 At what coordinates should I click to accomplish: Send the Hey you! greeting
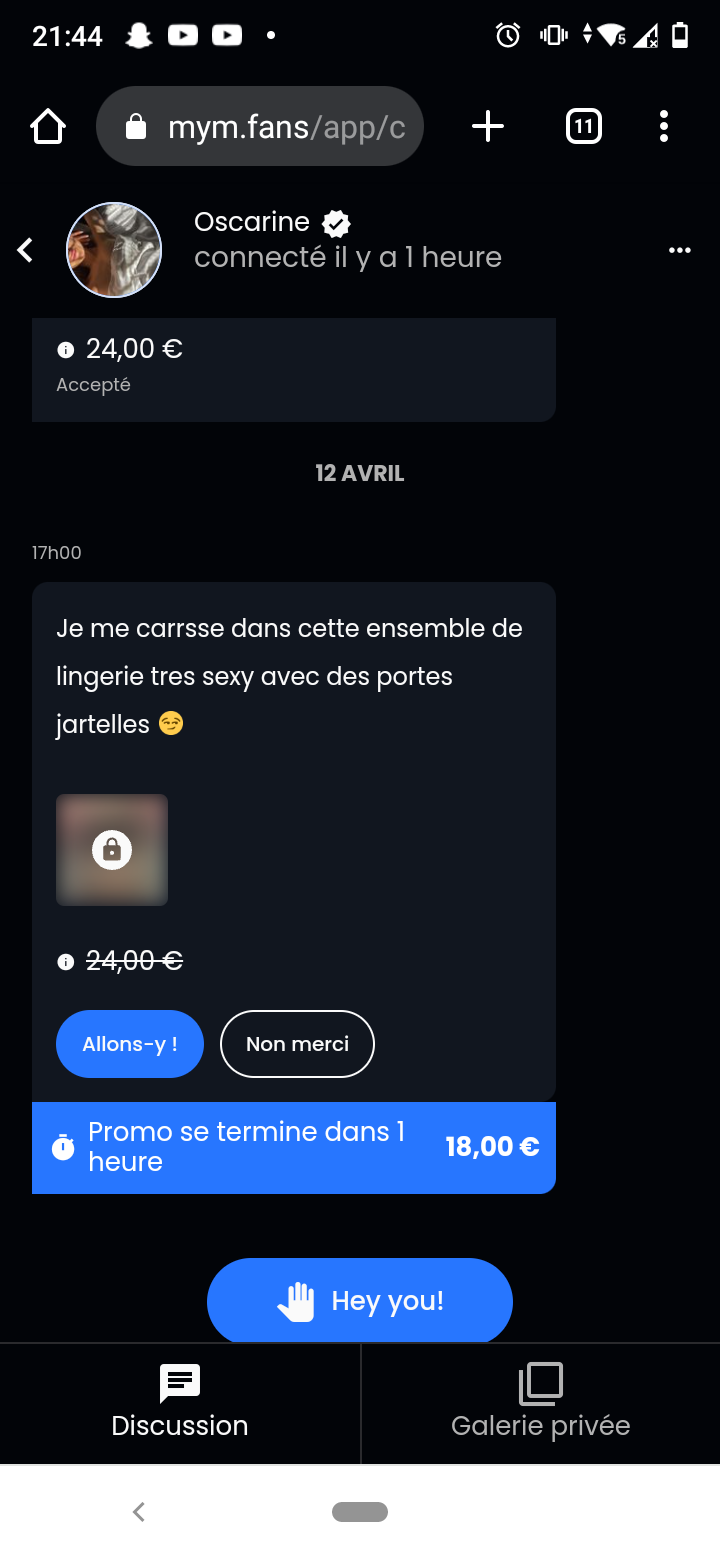(x=360, y=1301)
